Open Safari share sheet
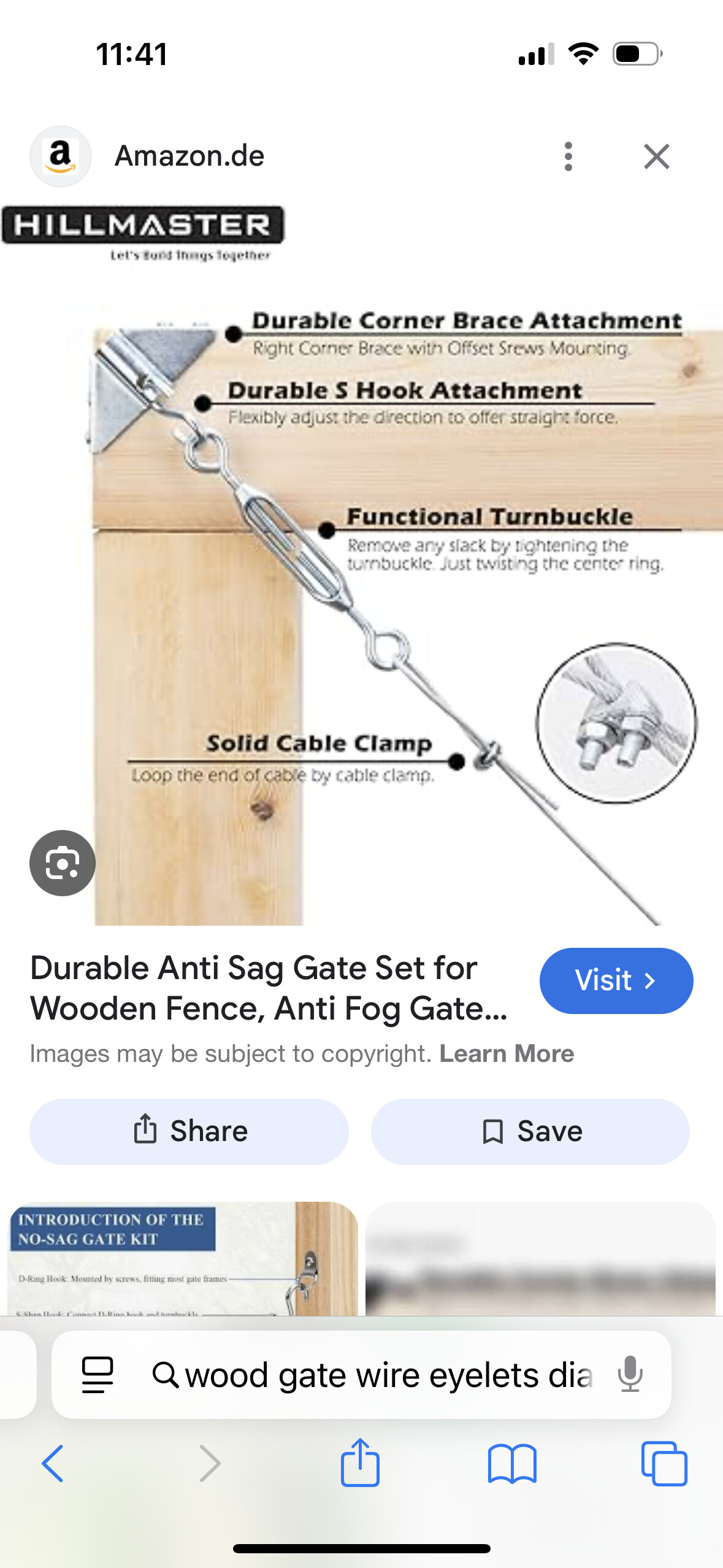This screenshot has width=723, height=1568. click(360, 1462)
